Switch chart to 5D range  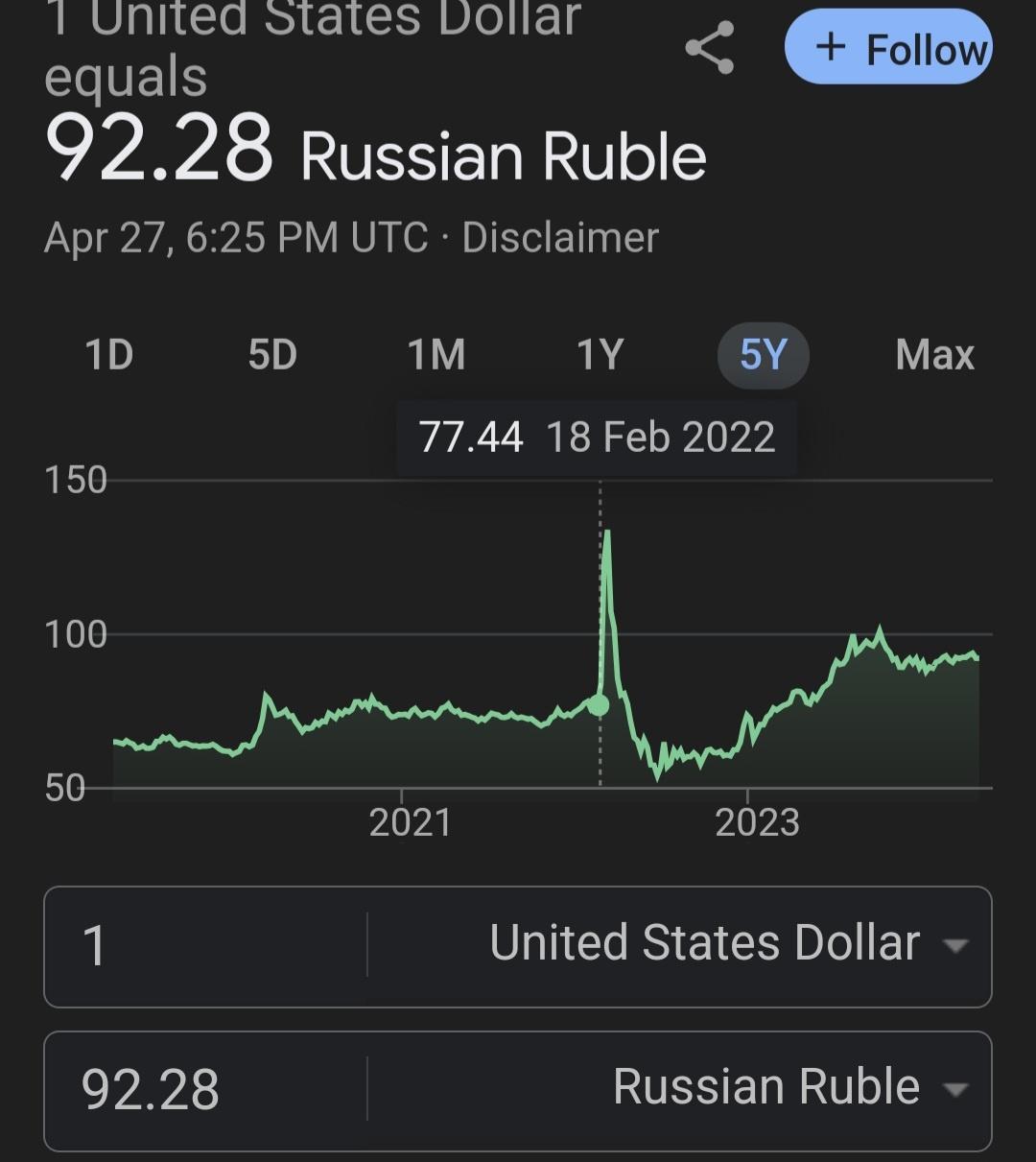(272, 355)
